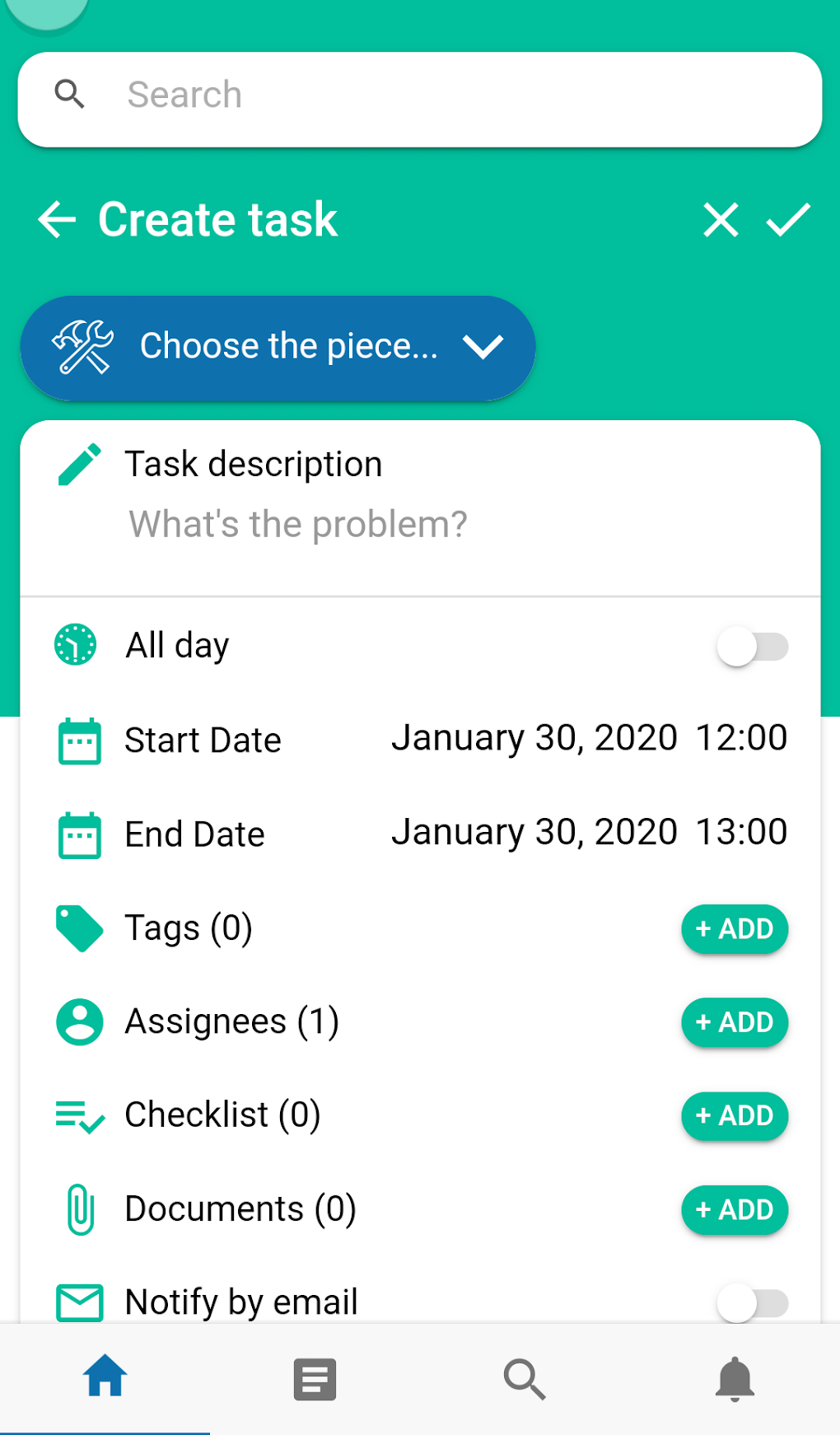Switch to the Home tab in bottom navigation

(x=105, y=1375)
